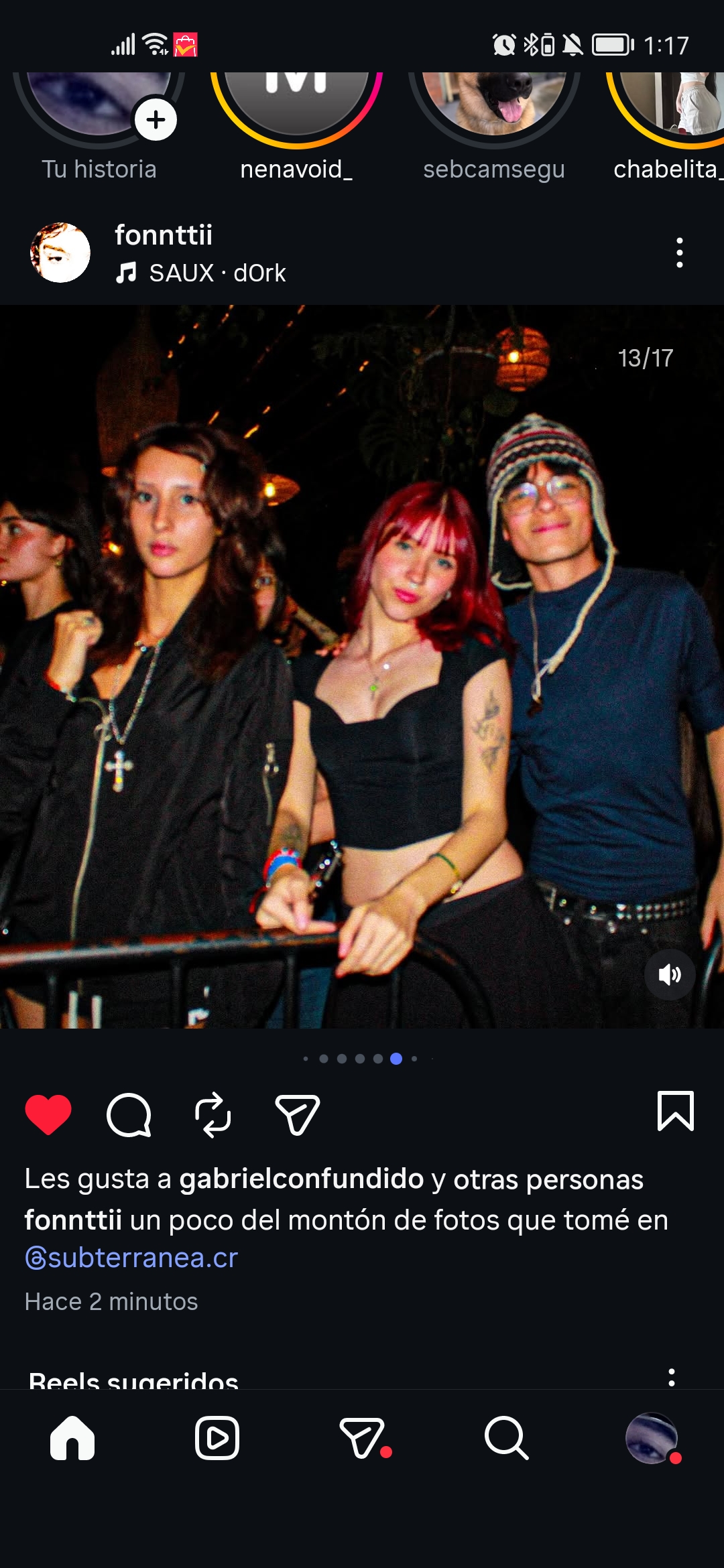This screenshot has height=1568, width=724.
Task: Open the SAUX · dOrk audio link
Action: (x=217, y=273)
